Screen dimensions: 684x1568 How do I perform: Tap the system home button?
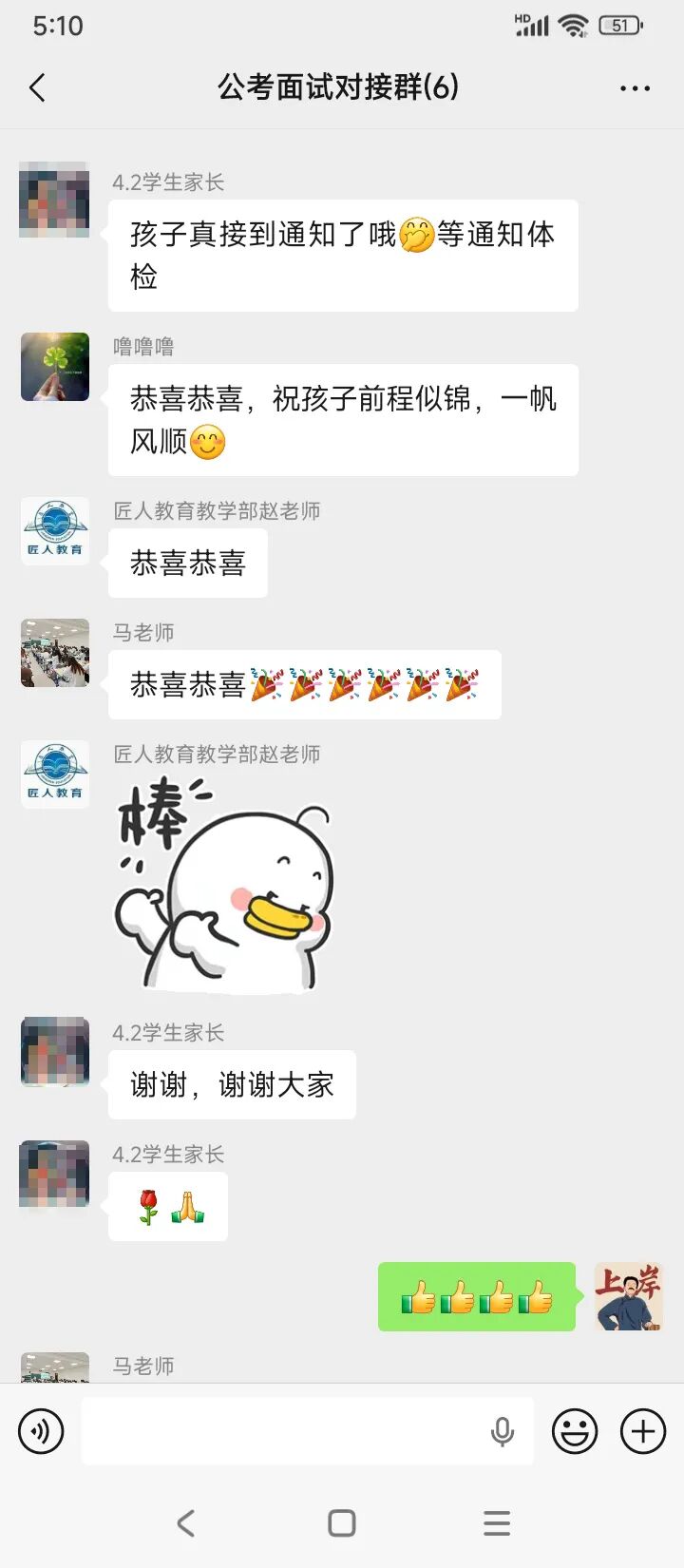coord(342,1523)
